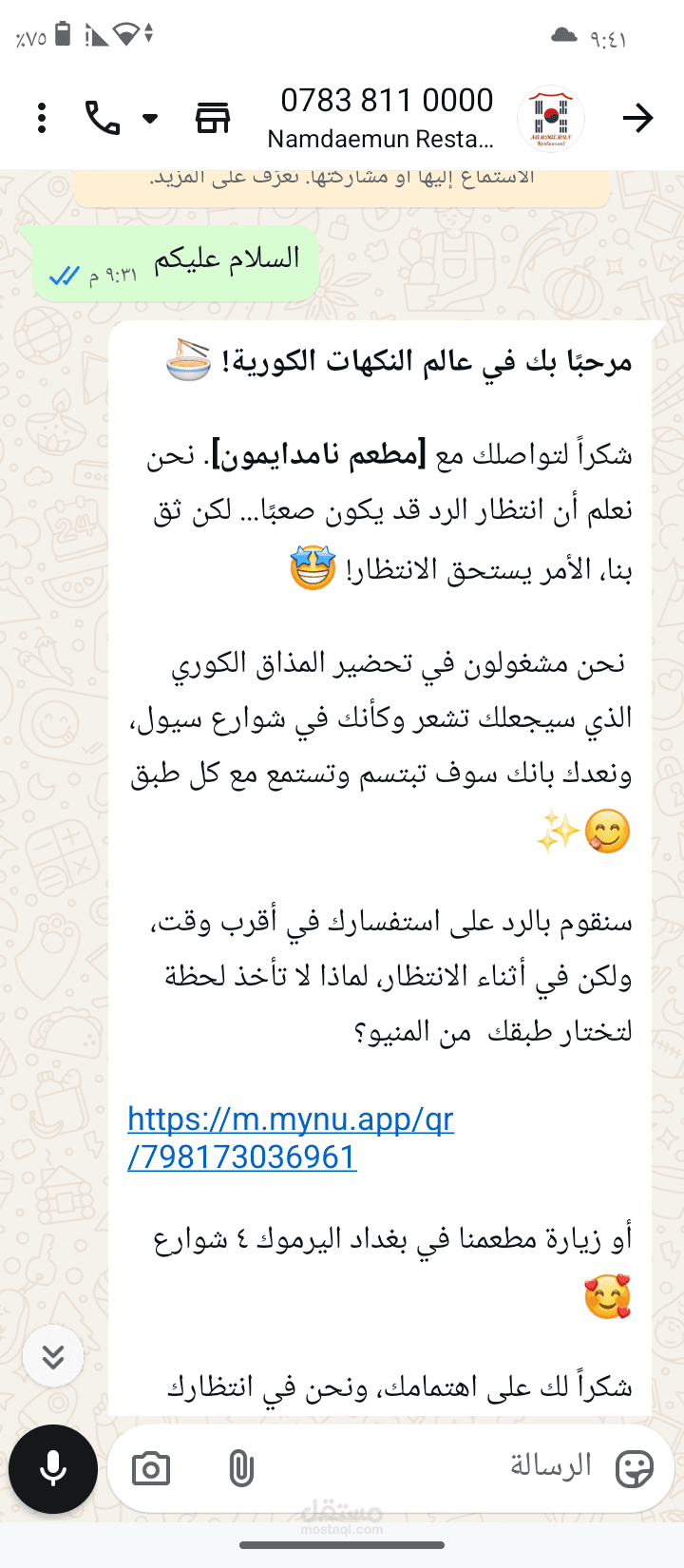Click the paperclip attachment icon
Screen dimensions: 684x1568
tap(240, 1466)
